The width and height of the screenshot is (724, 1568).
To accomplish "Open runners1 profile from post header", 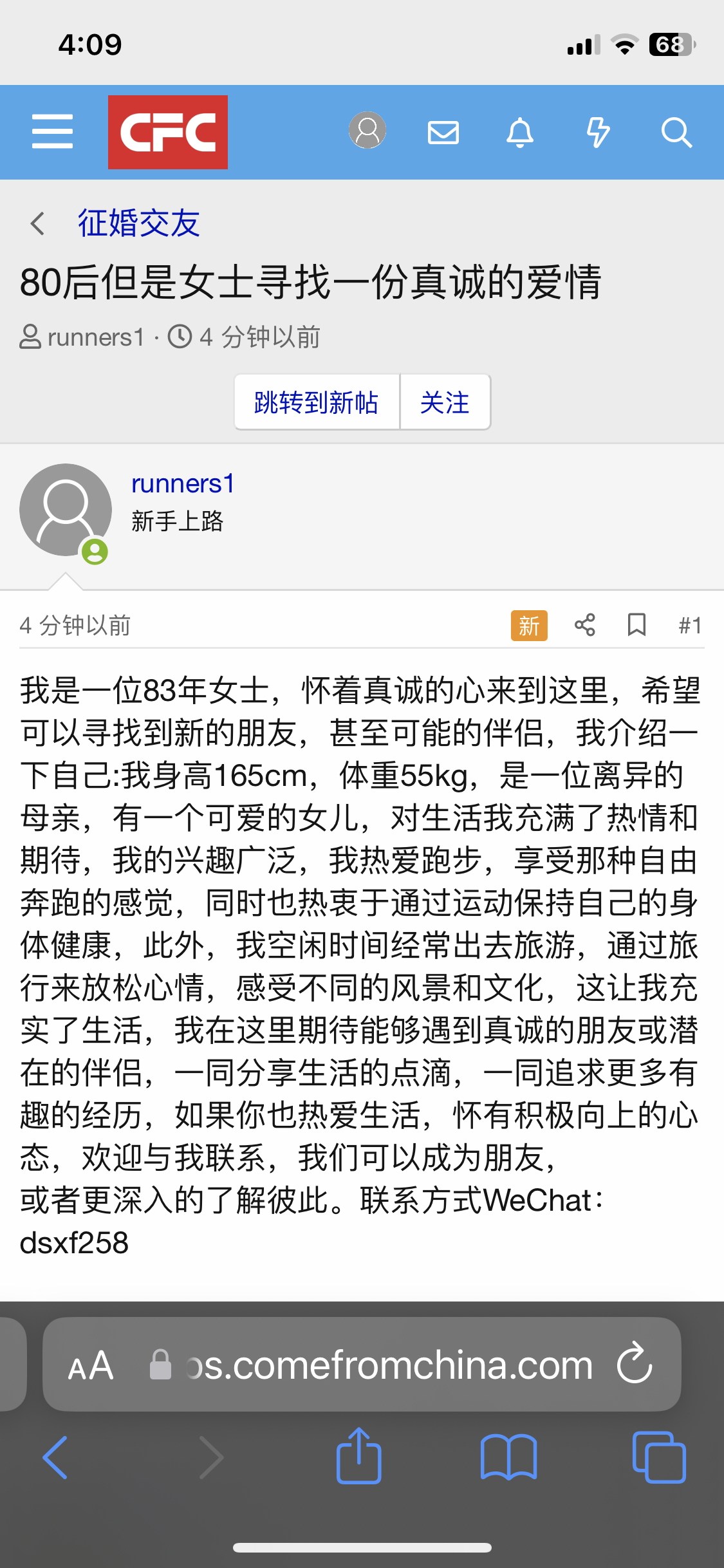I will point(183,483).
